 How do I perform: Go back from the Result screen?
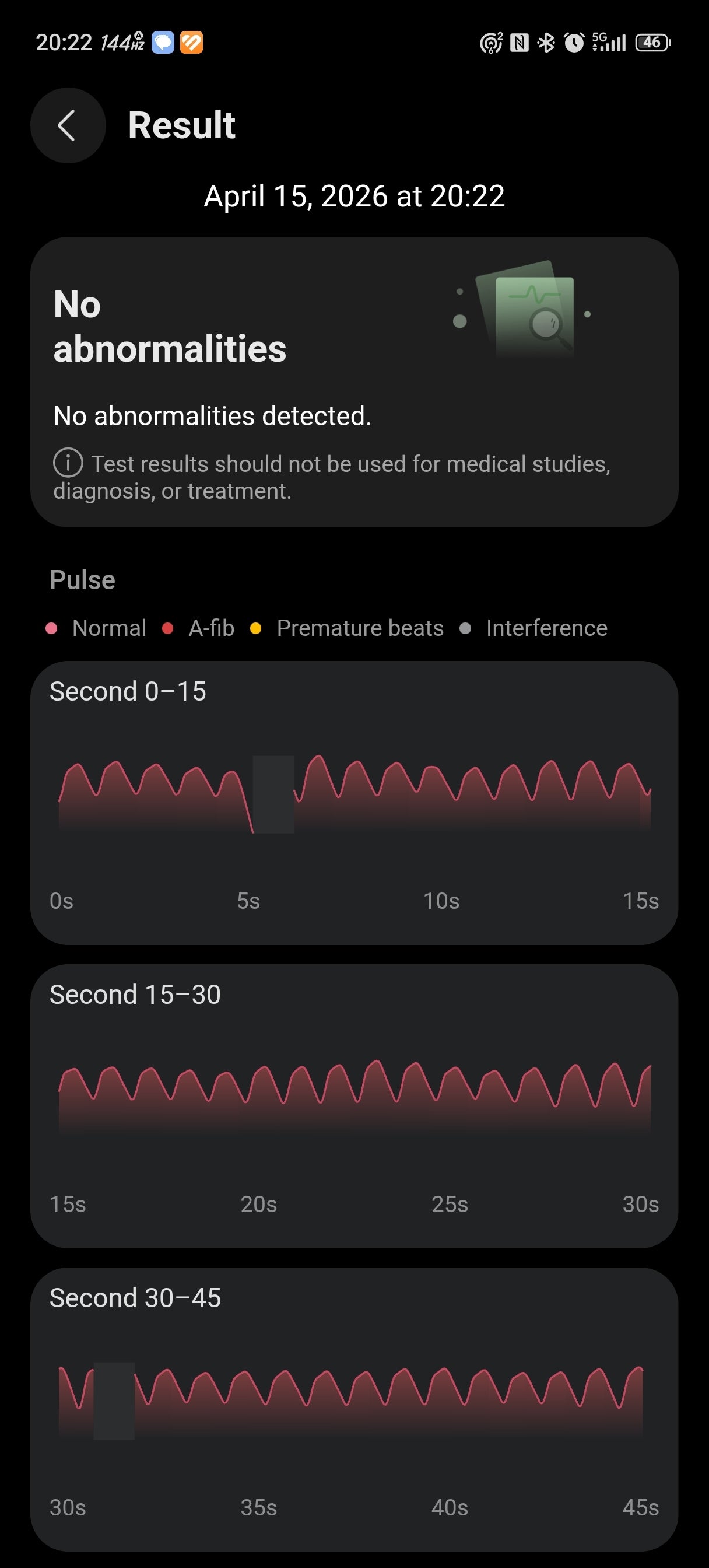(x=68, y=125)
